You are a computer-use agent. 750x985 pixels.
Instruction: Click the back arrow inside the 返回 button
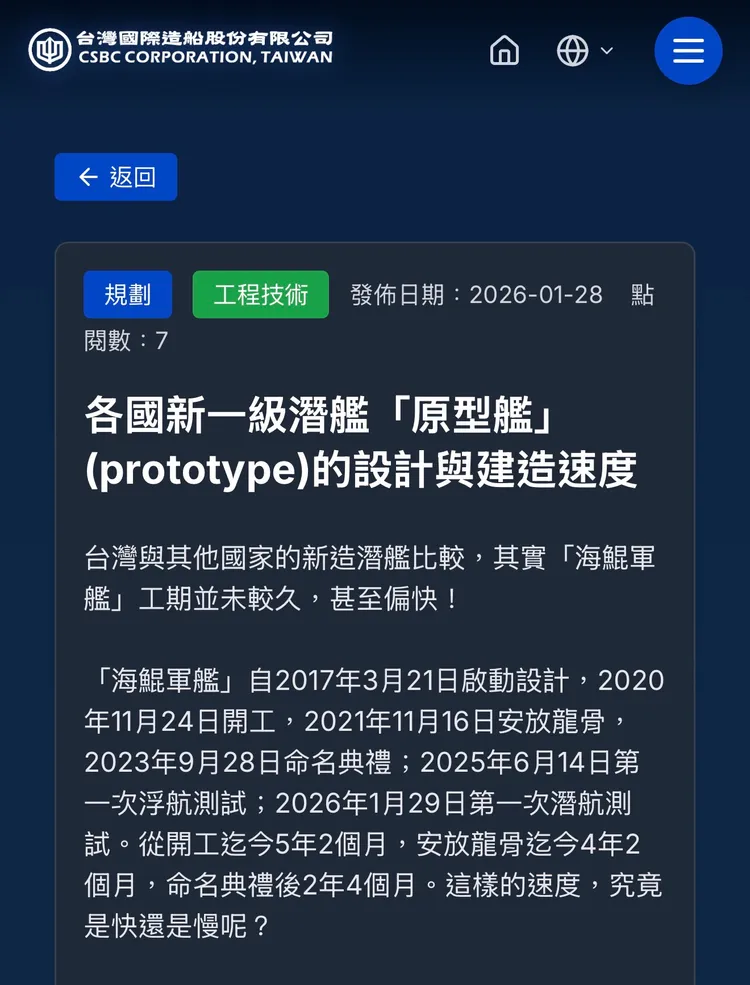(87, 176)
